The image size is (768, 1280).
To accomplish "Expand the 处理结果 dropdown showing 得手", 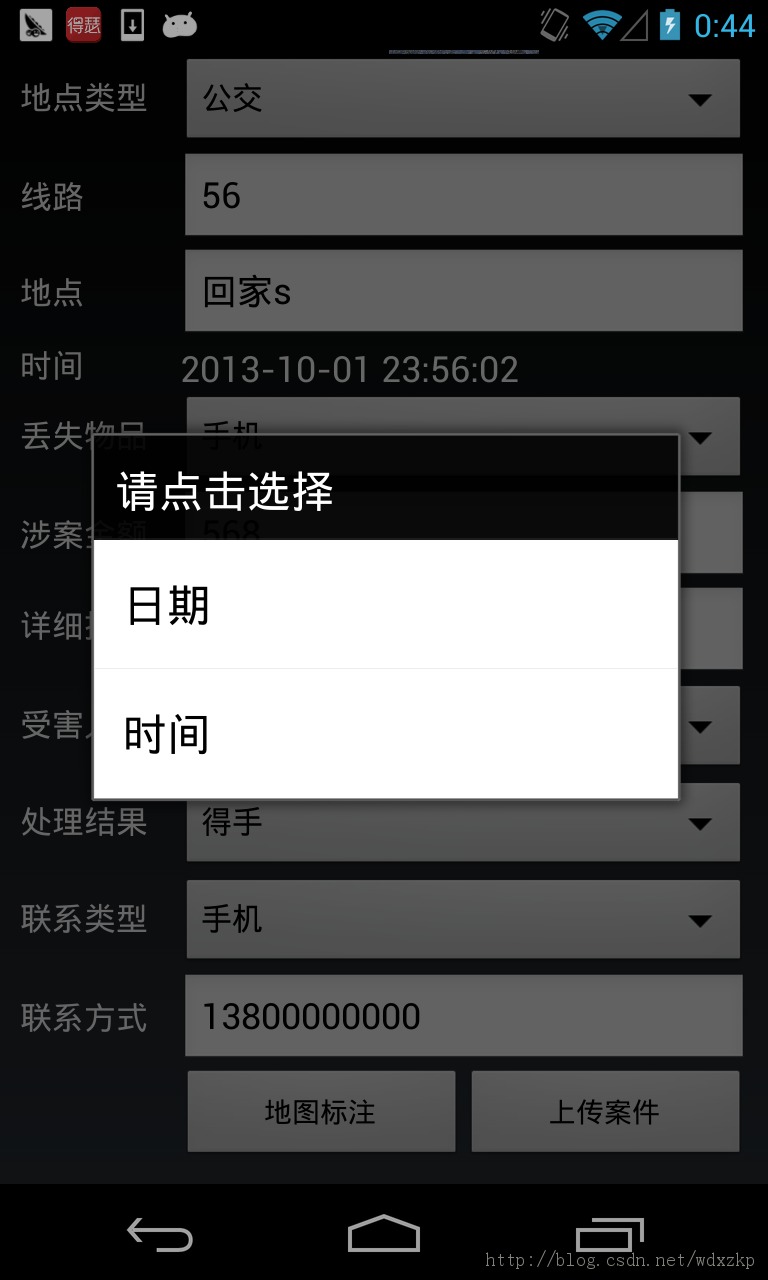I will click(x=463, y=822).
